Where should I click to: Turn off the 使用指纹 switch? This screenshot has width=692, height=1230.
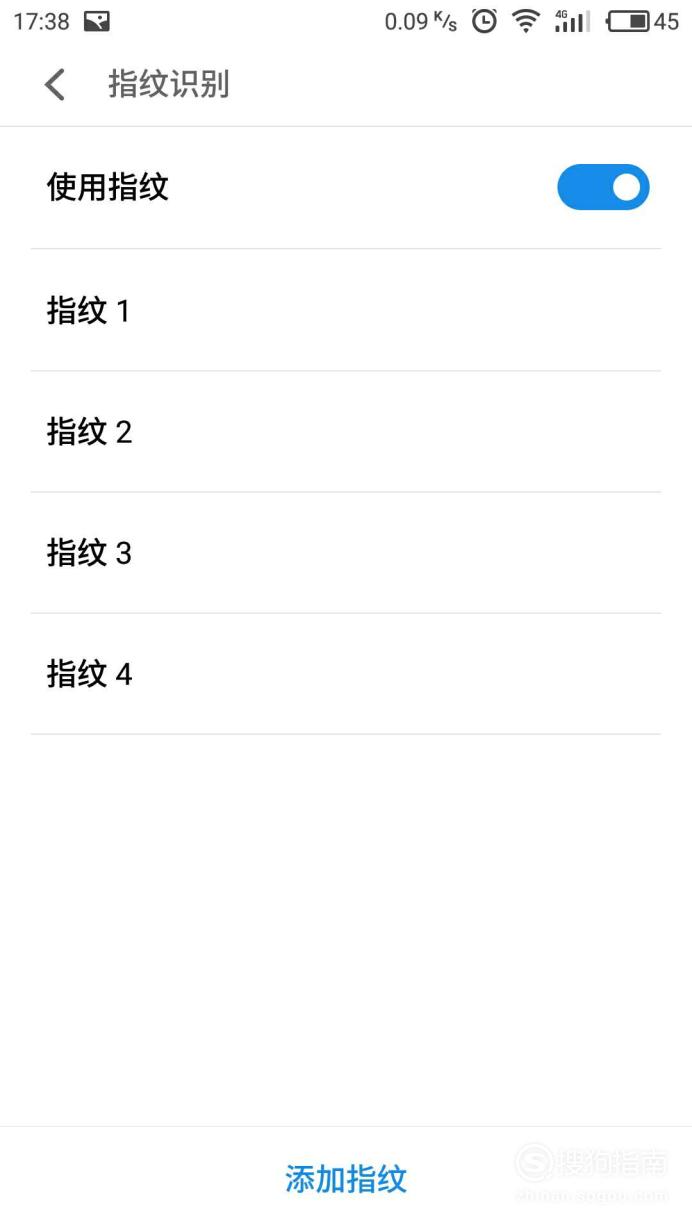603,187
